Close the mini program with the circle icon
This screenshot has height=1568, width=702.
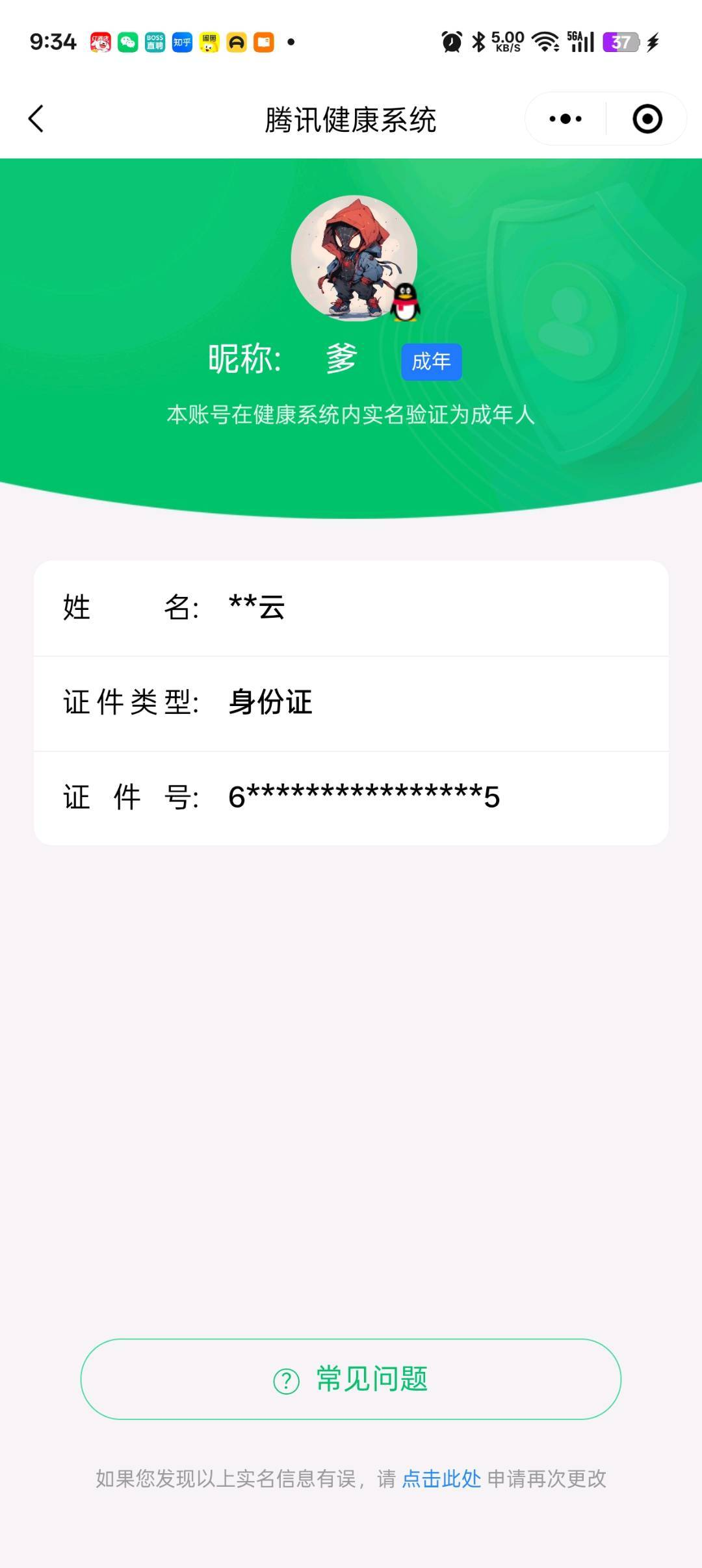647,119
